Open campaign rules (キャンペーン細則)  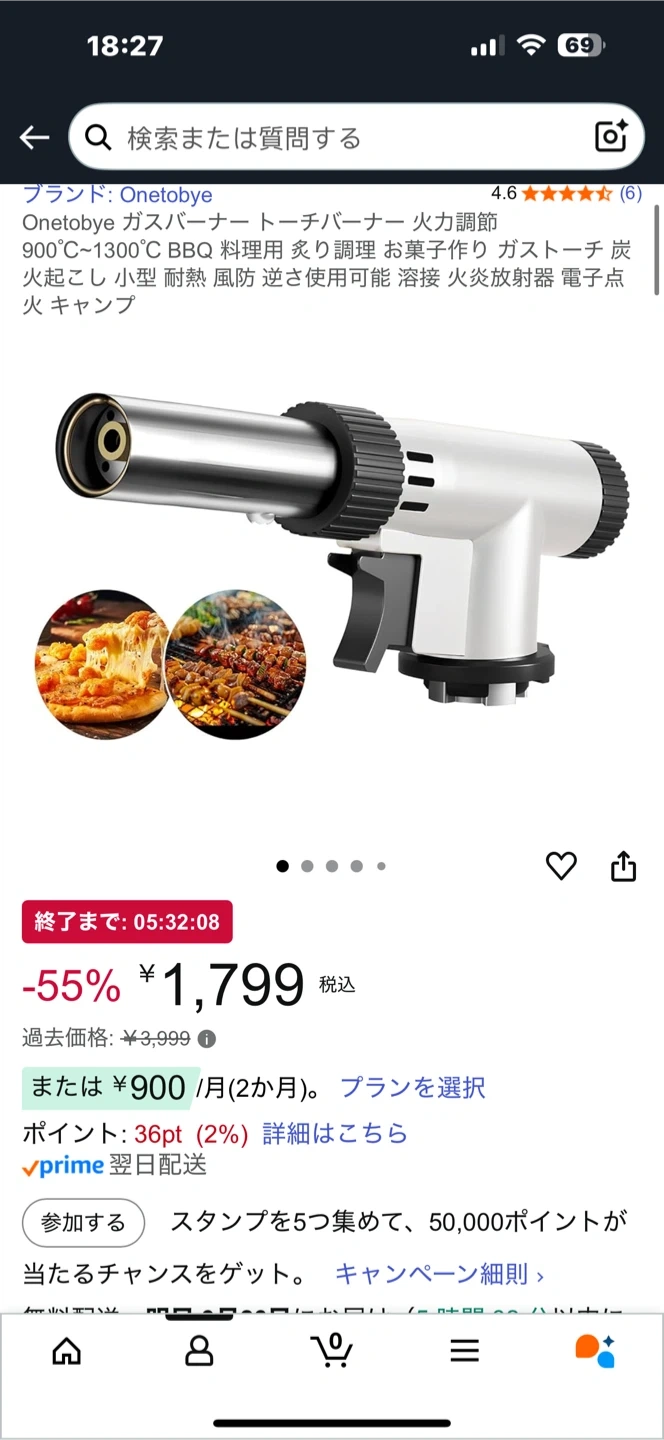click(x=438, y=1274)
